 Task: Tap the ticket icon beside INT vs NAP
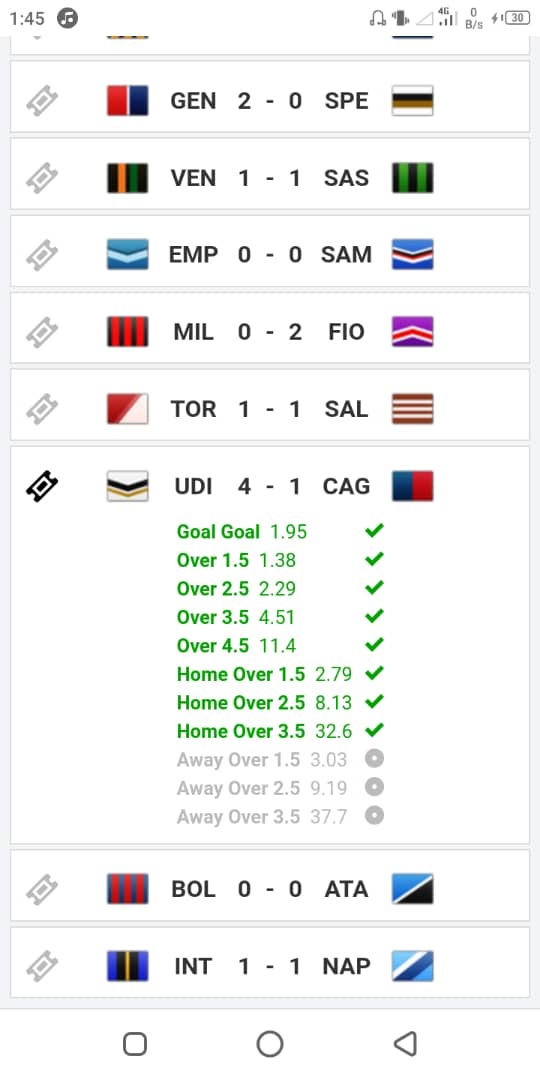42,966
